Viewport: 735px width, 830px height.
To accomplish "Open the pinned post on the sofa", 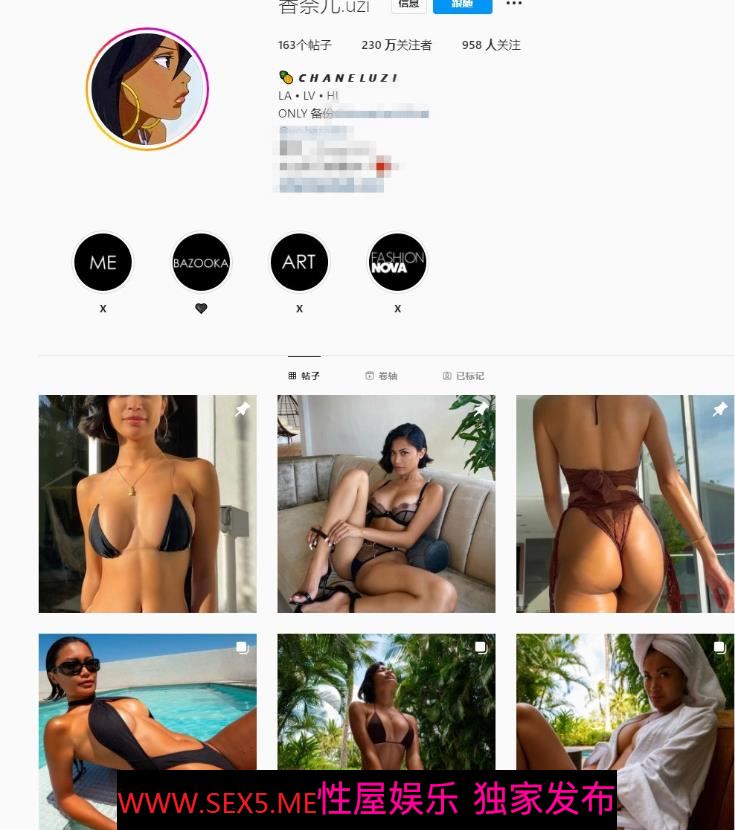I will pyautogui.click(x=386, y=503).
